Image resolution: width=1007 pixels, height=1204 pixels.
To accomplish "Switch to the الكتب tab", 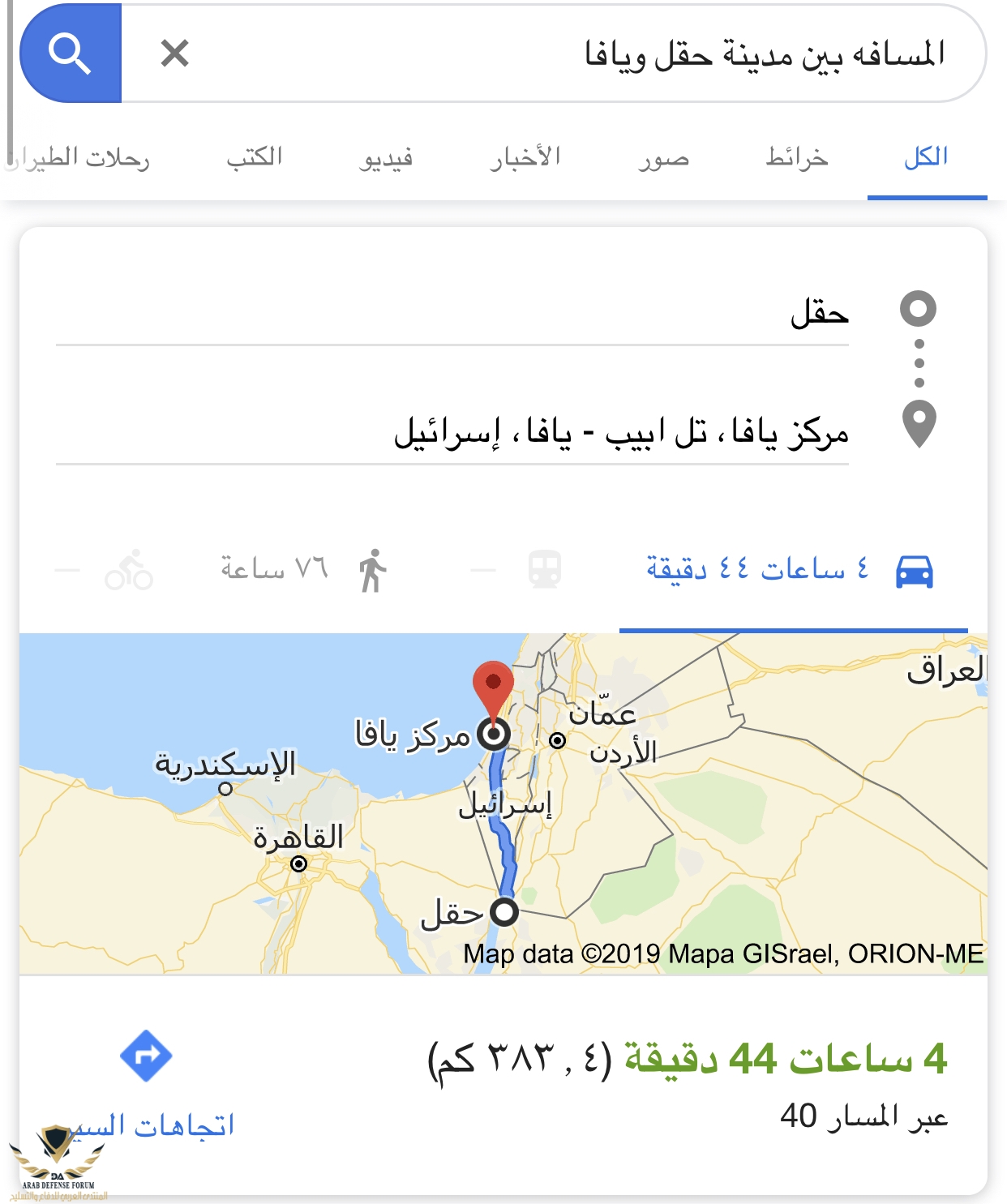I will (255, 156).
